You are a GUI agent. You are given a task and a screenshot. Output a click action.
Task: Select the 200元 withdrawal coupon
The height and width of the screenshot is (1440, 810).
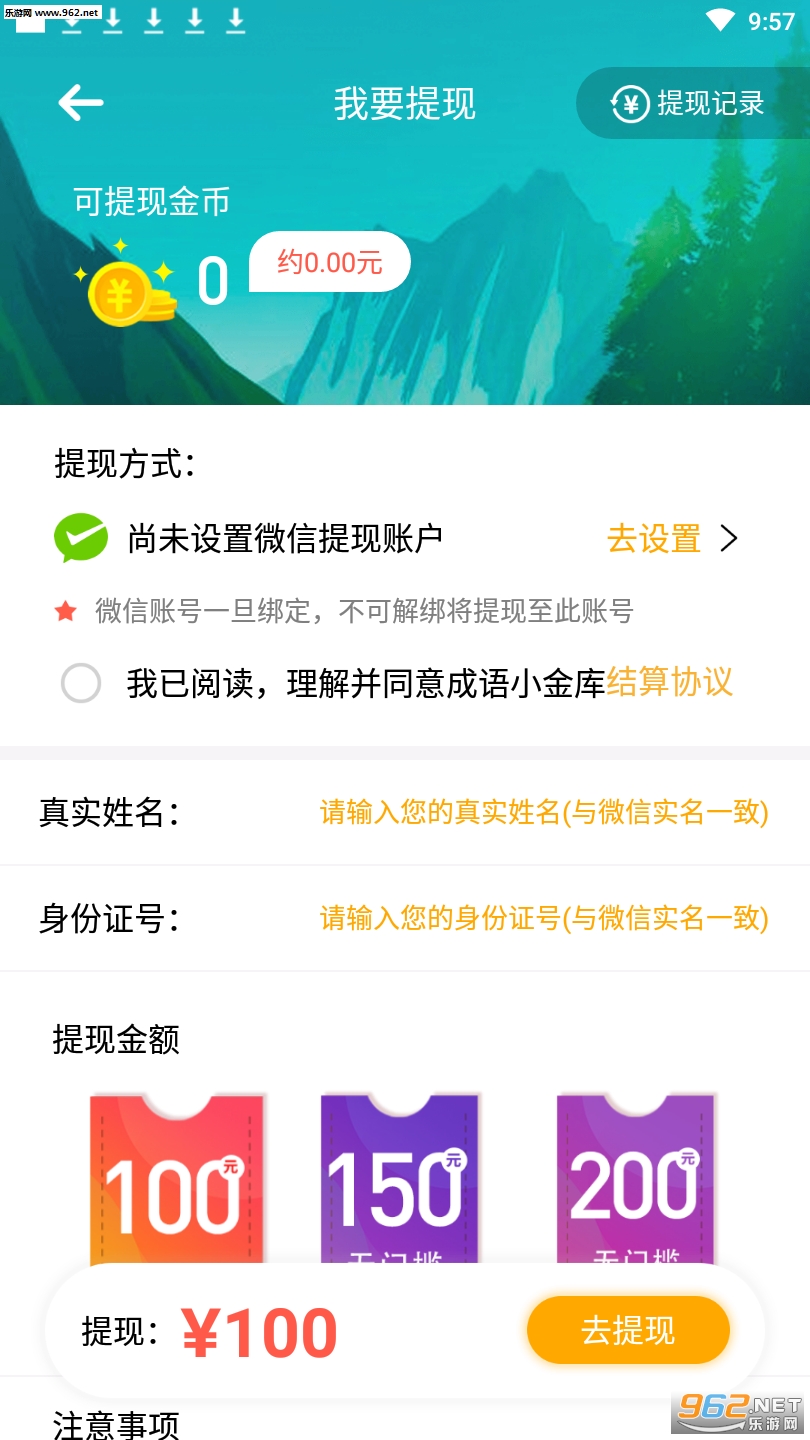(635, 1180)
